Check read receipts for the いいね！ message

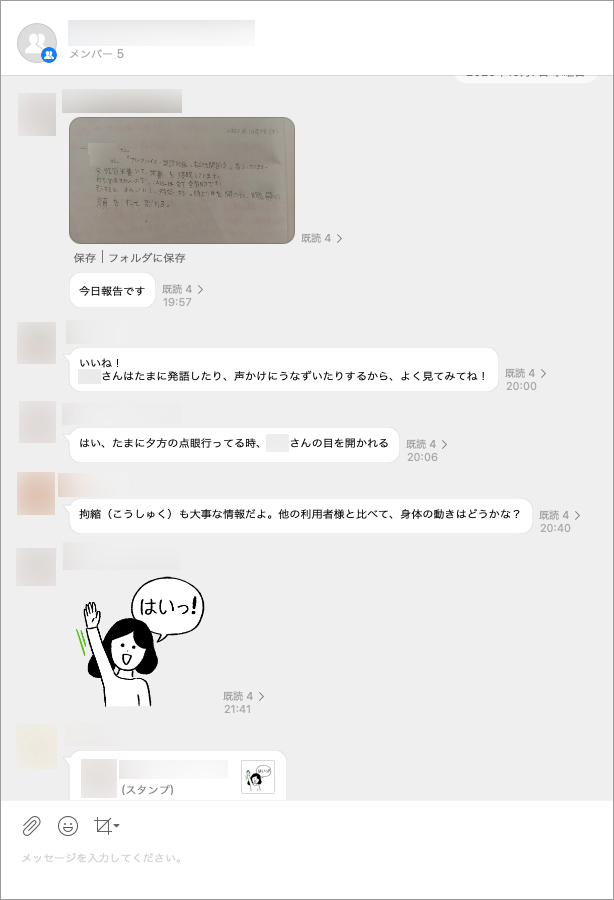pyautogui.click(x=525, y=373)
